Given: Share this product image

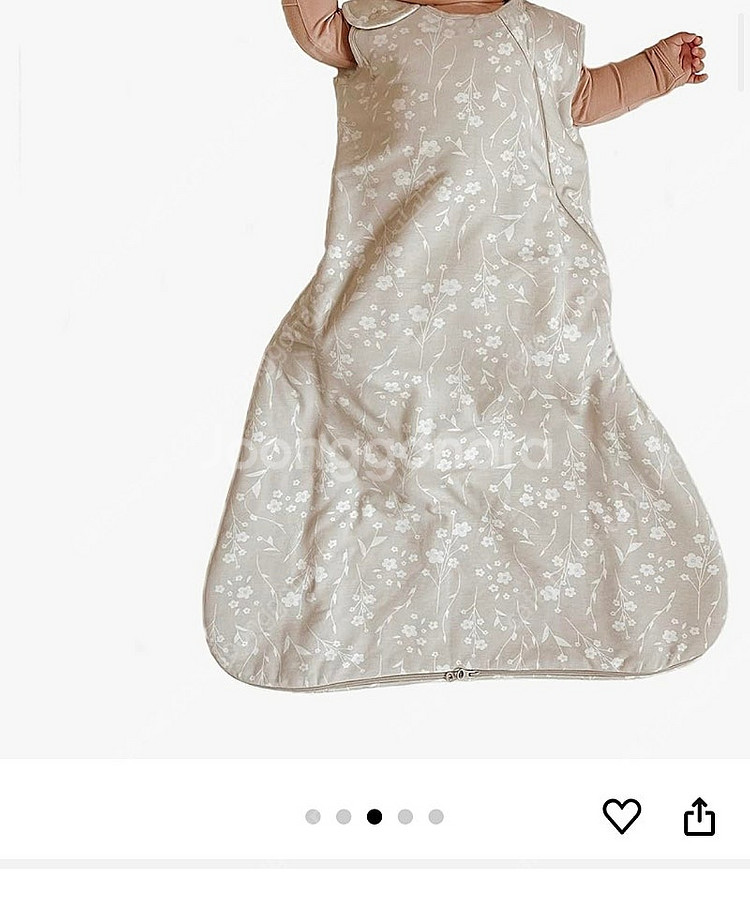Looking at the screenshot, I should [699, 816].
